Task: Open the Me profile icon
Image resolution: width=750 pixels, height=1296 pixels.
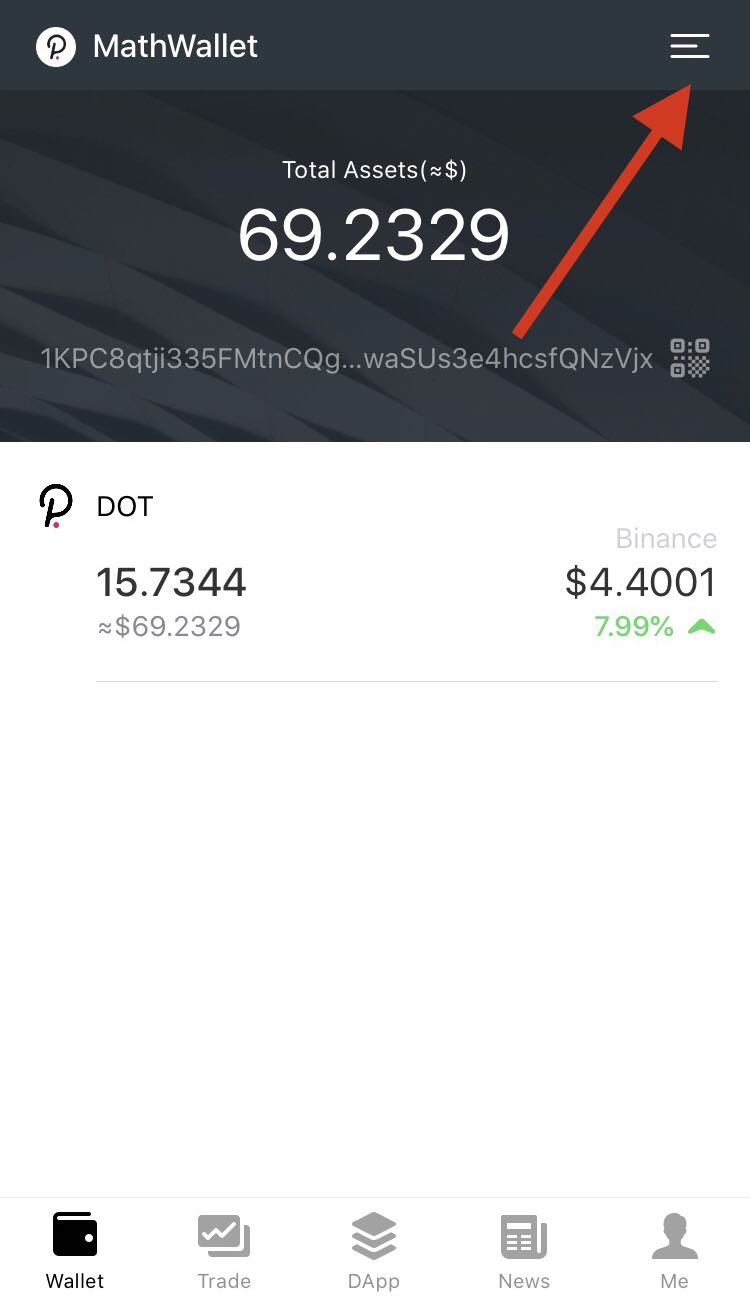Action: point(674,1234)
